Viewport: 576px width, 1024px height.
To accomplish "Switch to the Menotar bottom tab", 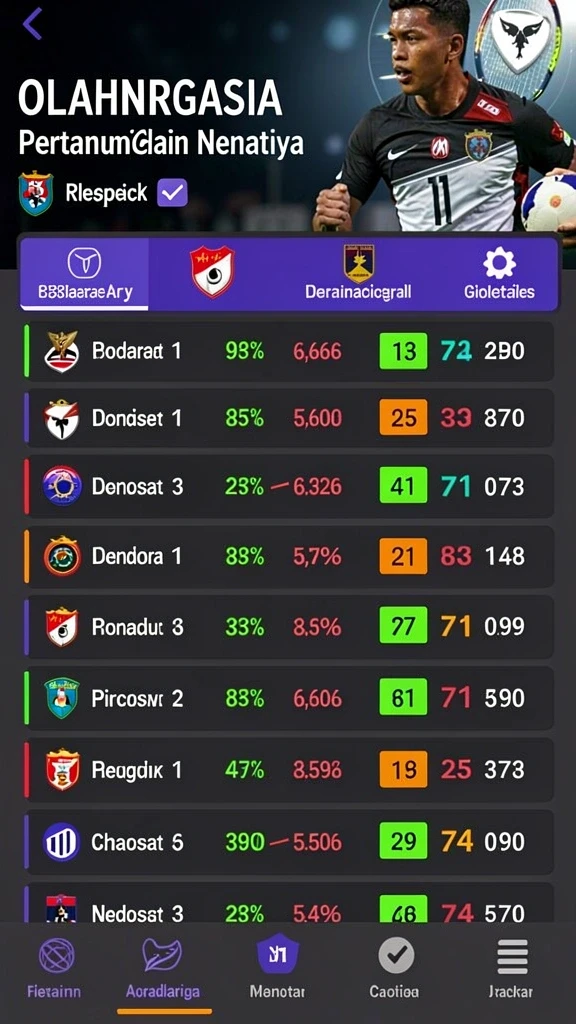I will 277,970.
